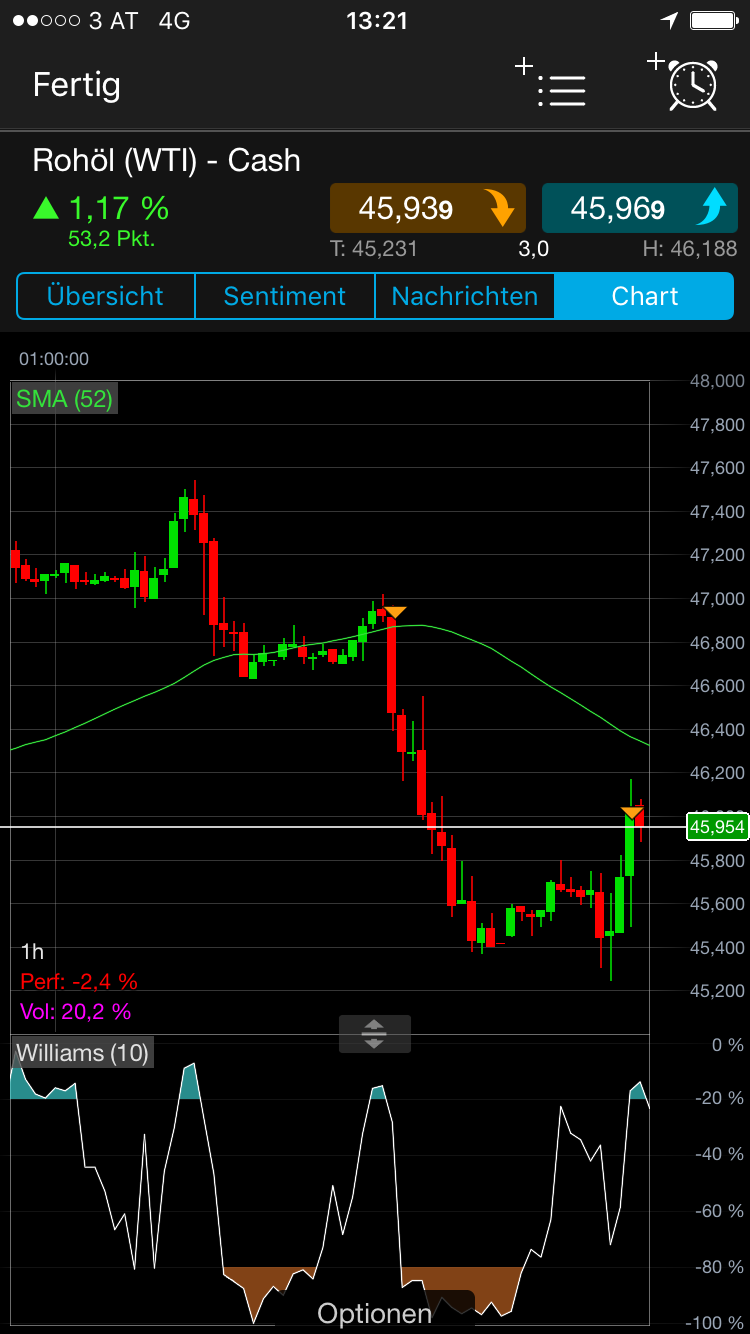Open the SMA (52) indicator settings
750x1334 pixels.
[64, 399]
